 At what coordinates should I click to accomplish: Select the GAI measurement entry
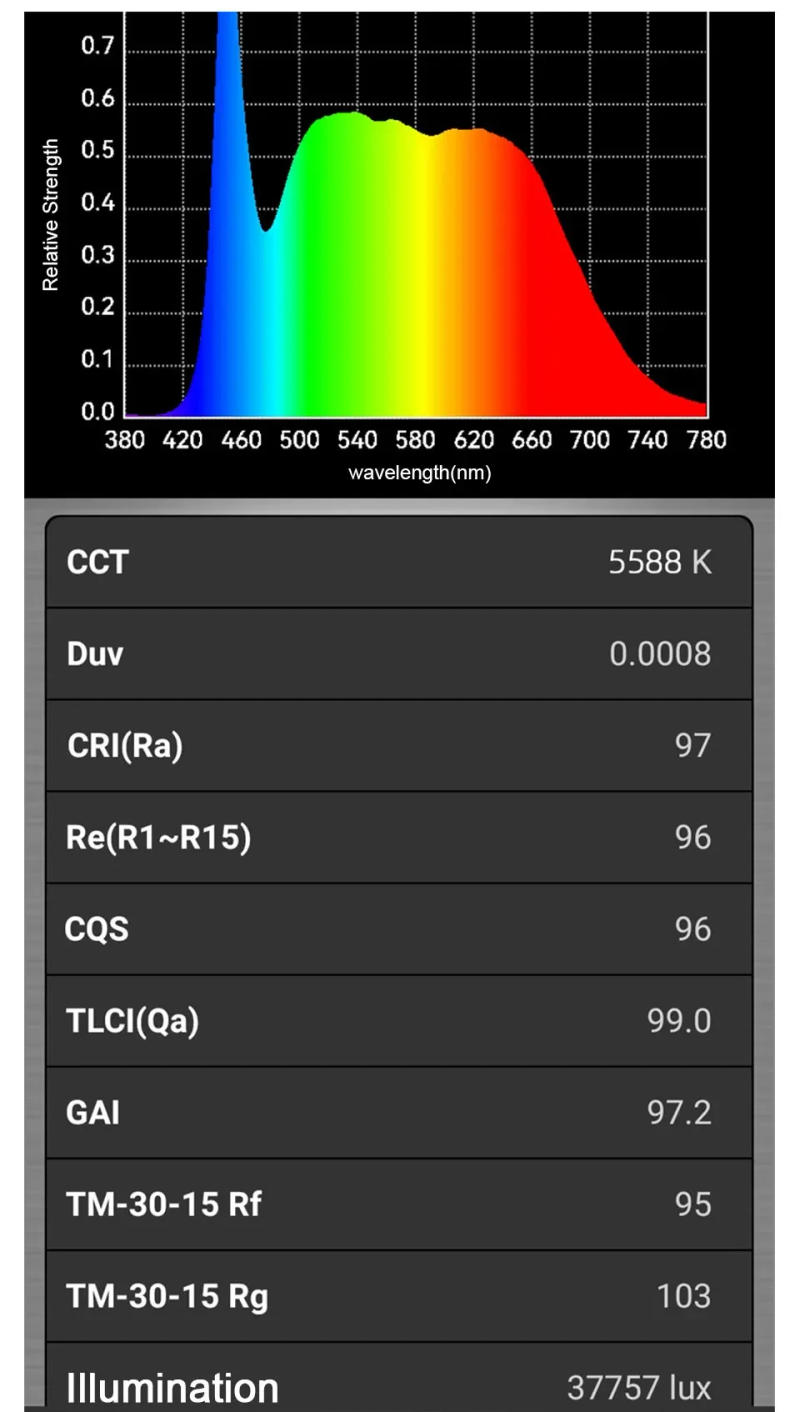tap(399, 1112)
